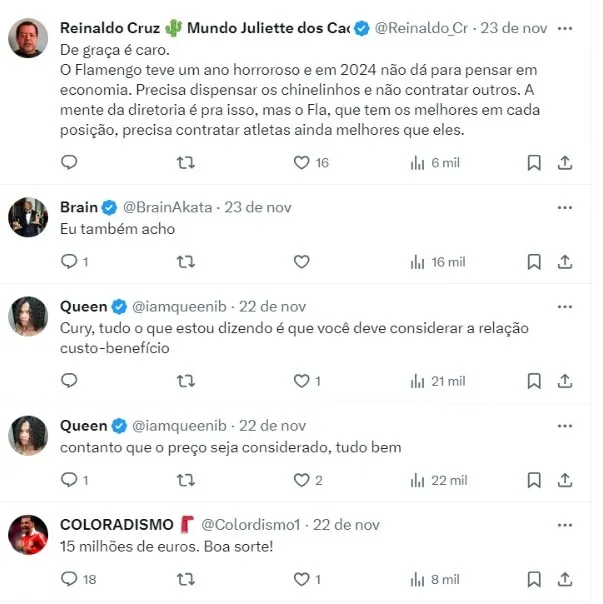
Task: Share COLORADISMO's "15 milhões de euros" post
Action: pos(565,579)
